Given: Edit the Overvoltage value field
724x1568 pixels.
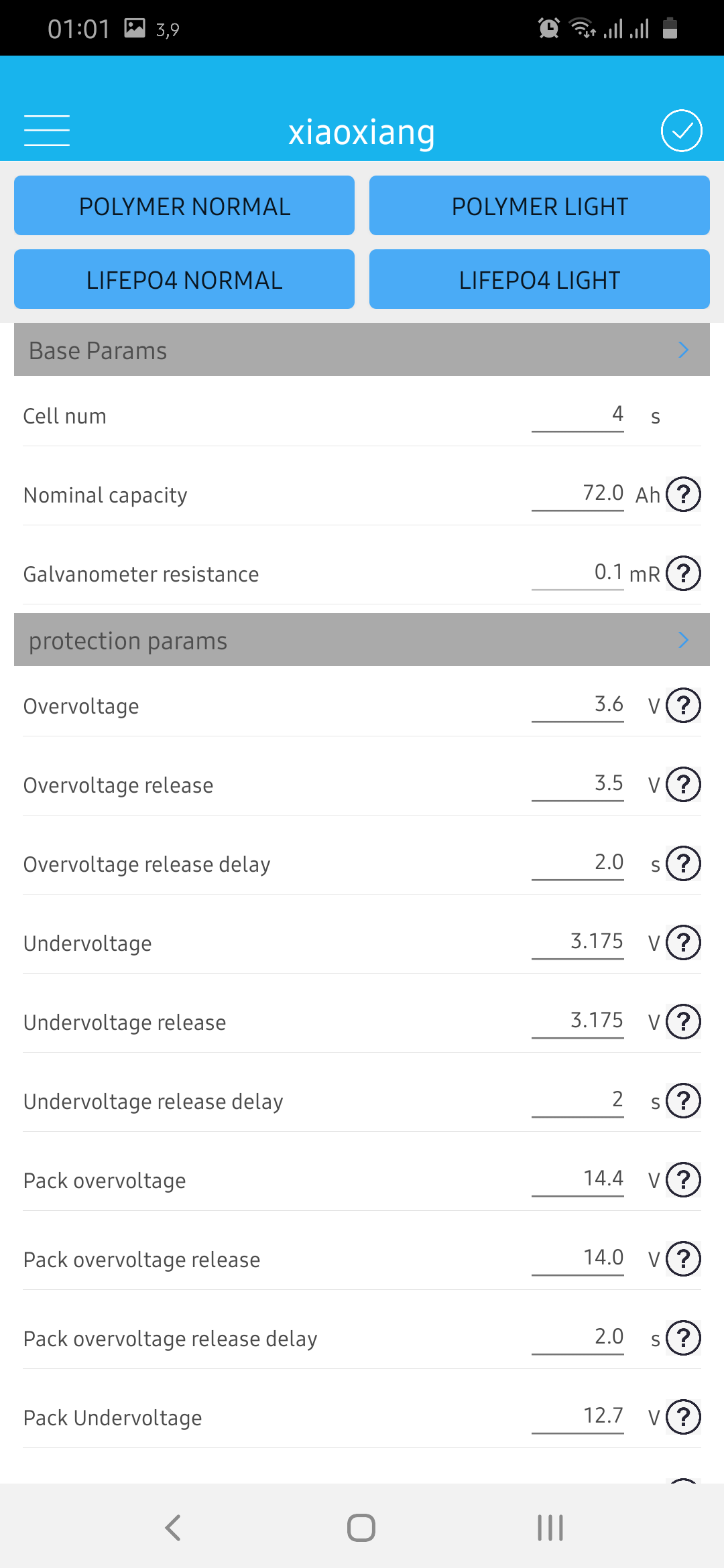Looking at the screenshot, I should (578, 705).
